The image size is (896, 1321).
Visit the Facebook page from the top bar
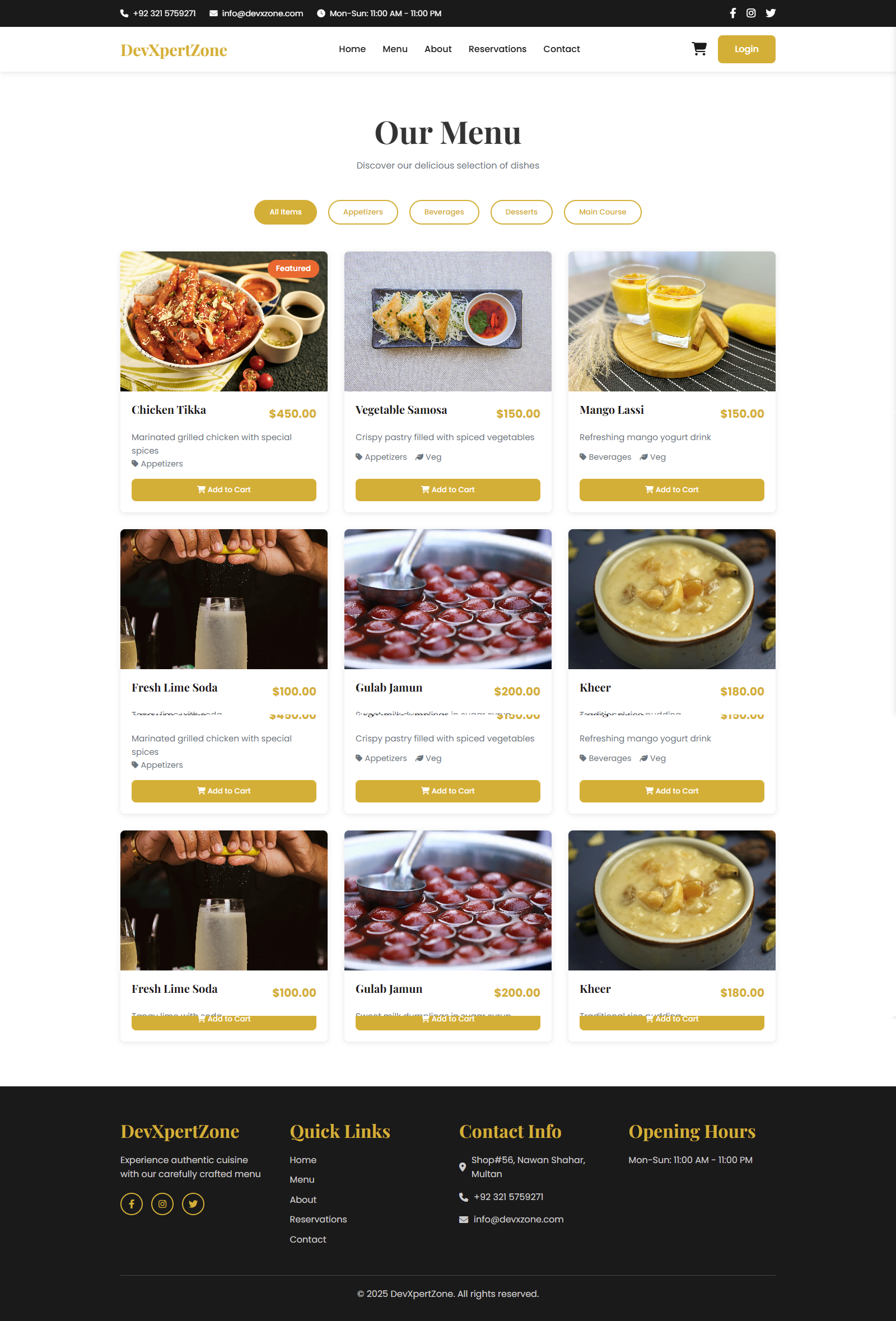point(733,13)
